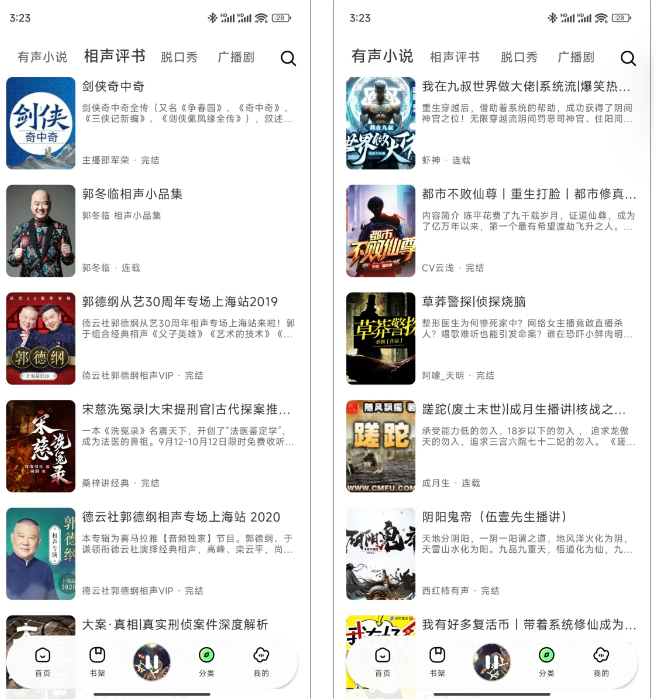Go to 书架 on 相声评书 screen
The height and width of the screenshot is (699, 654).
tap(97, 661)
